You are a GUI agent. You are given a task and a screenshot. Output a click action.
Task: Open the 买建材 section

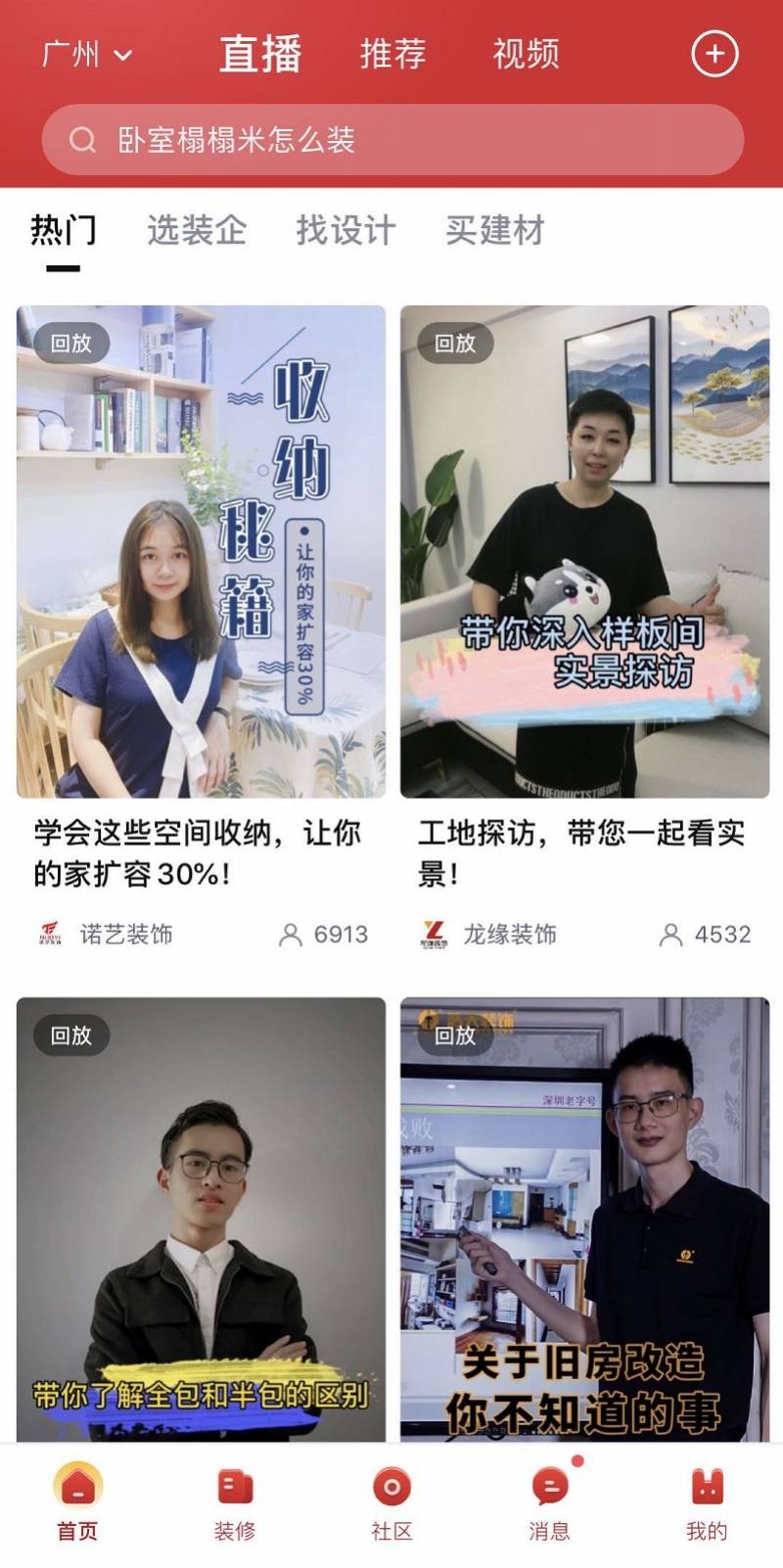[x=495, y=230]
